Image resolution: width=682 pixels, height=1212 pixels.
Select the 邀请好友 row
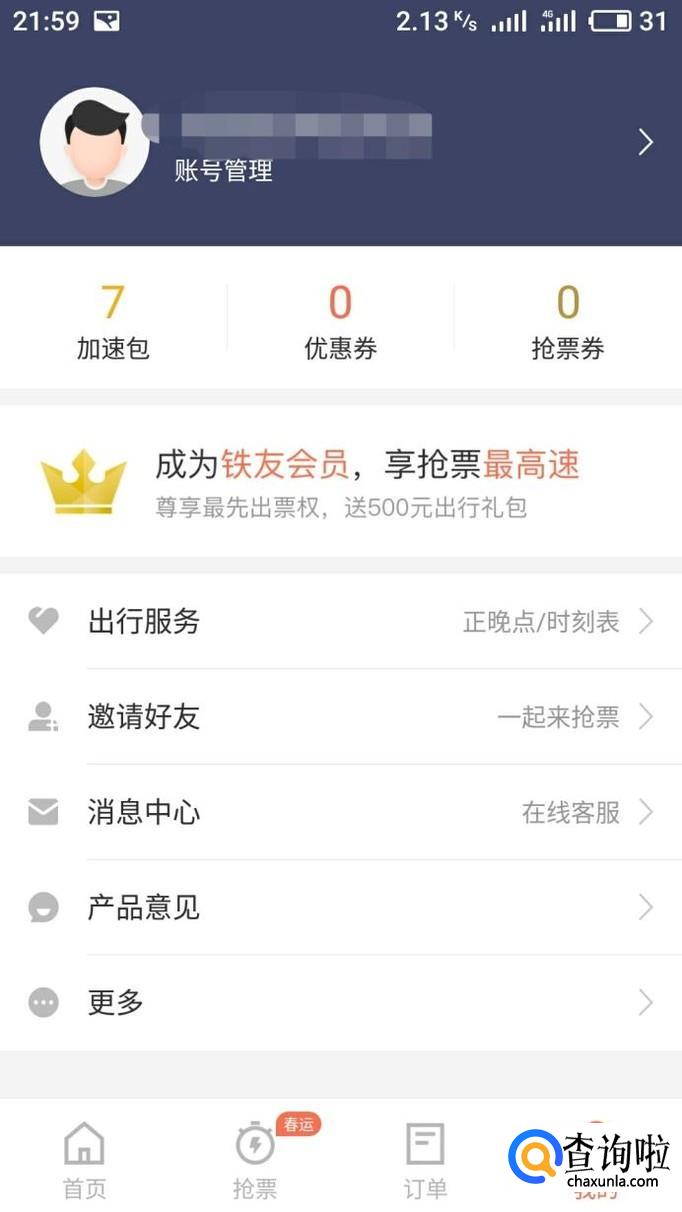(341, 717)
